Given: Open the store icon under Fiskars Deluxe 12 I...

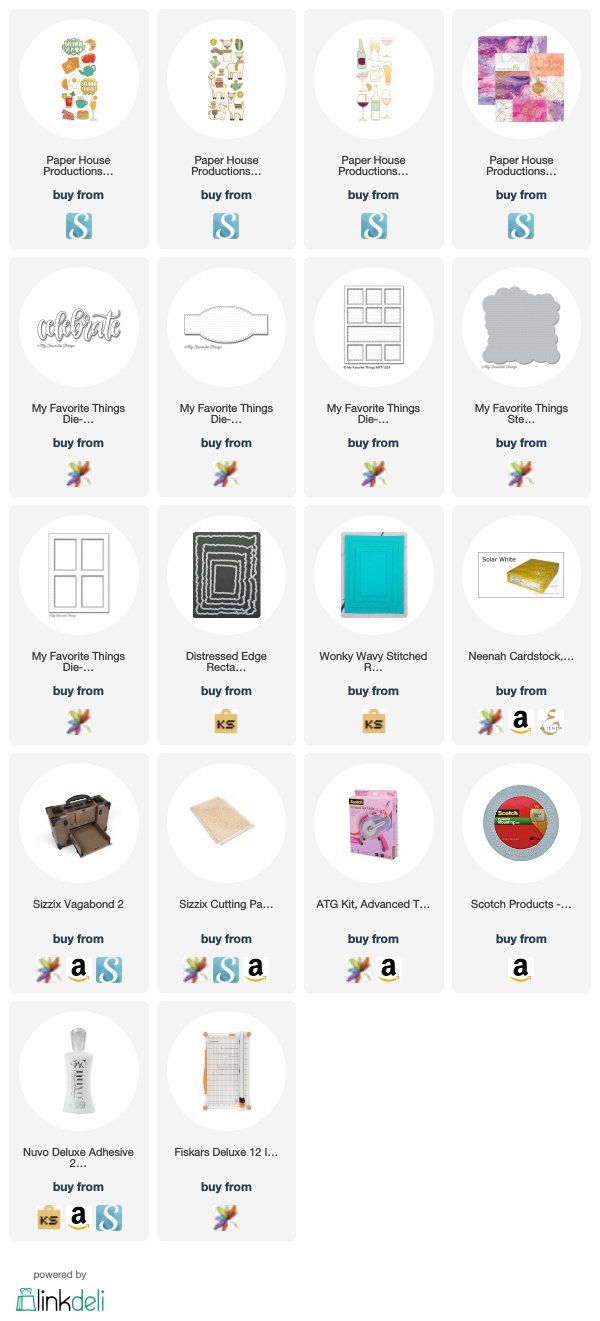Looking at the screenshot, I should tap(226, 1216).
